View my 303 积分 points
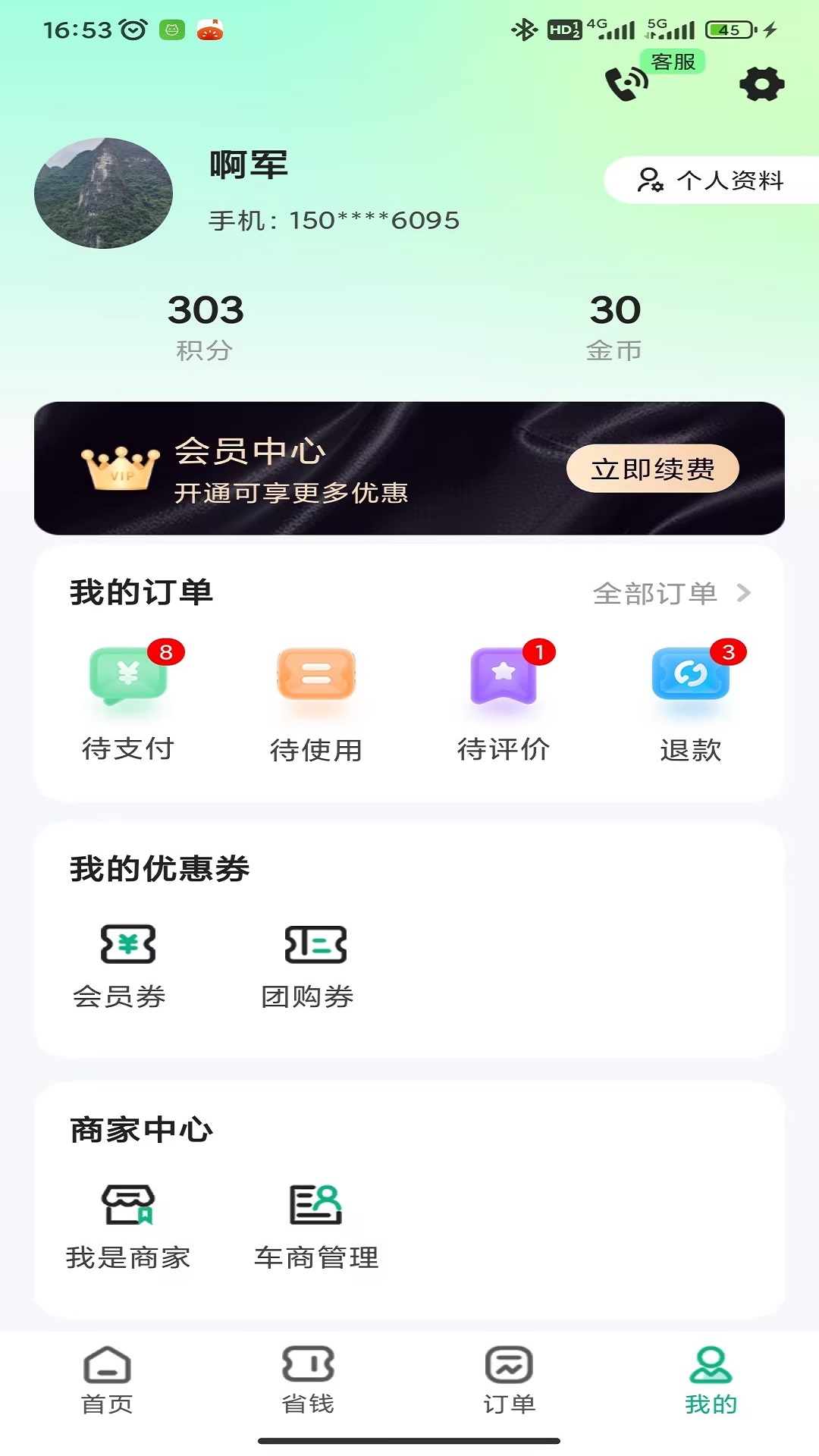Viewport: 819px width, 1456px height. [x=205, y=325]
